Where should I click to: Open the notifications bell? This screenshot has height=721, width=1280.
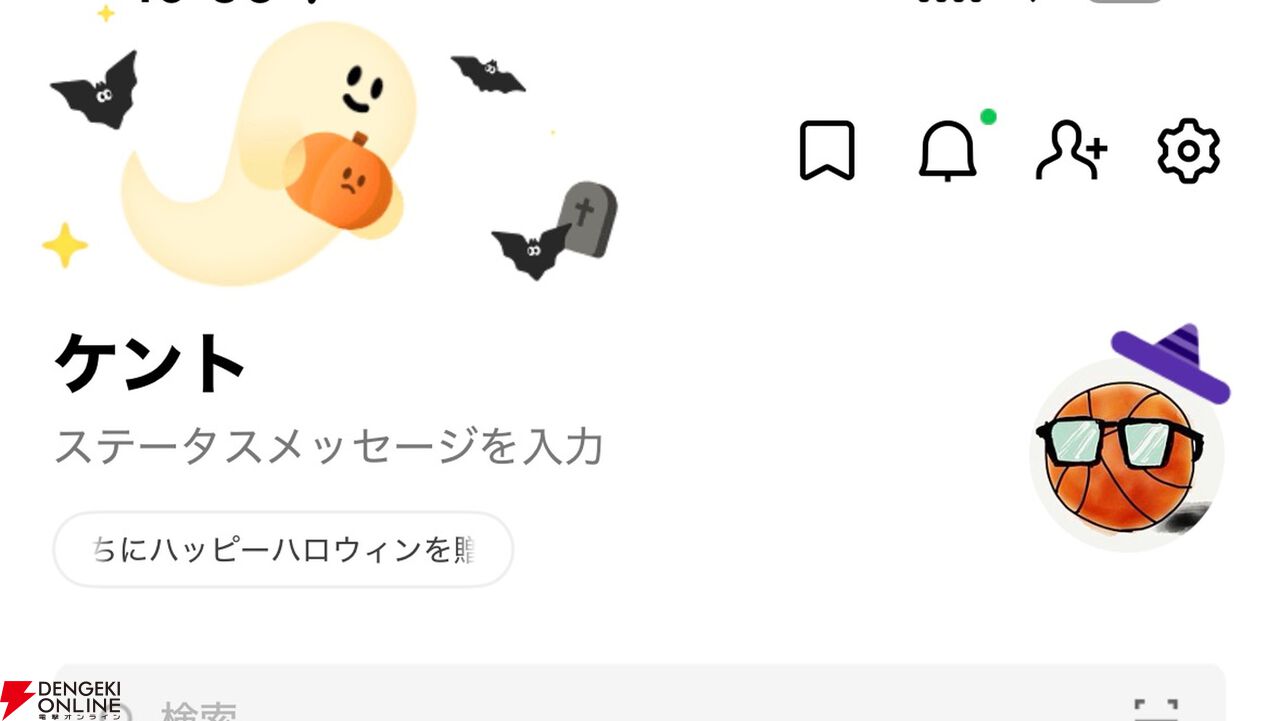click(x=947, y=151)
